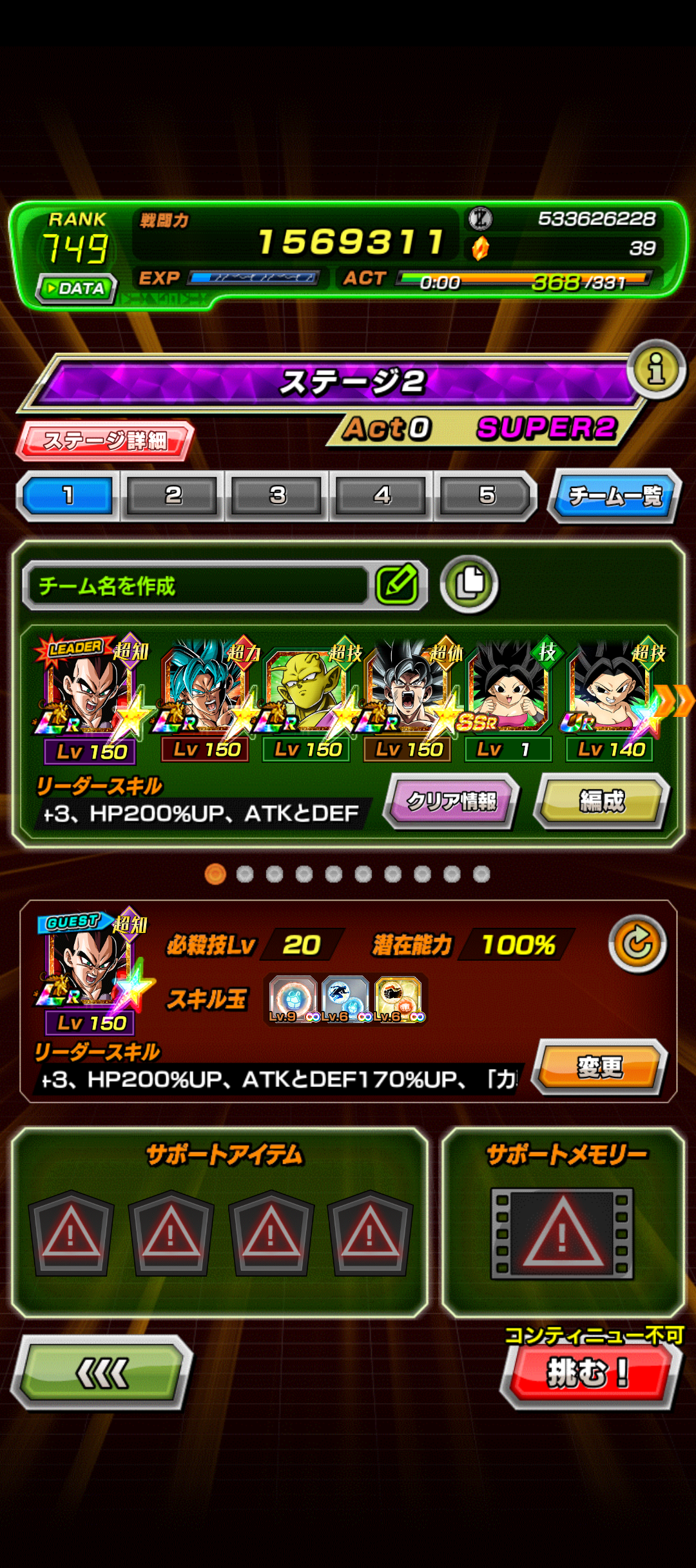
Task: Open the stage info icon
Action: click(655, 369)
